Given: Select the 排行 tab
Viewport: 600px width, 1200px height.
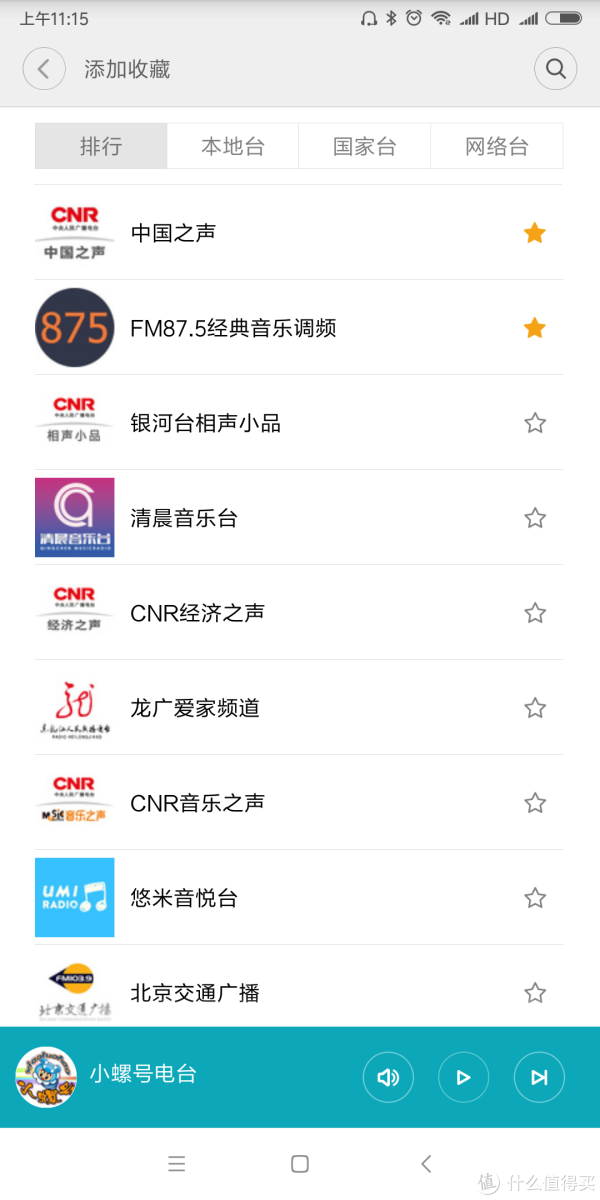Looking at the screenshot, I should pos(101,146).
